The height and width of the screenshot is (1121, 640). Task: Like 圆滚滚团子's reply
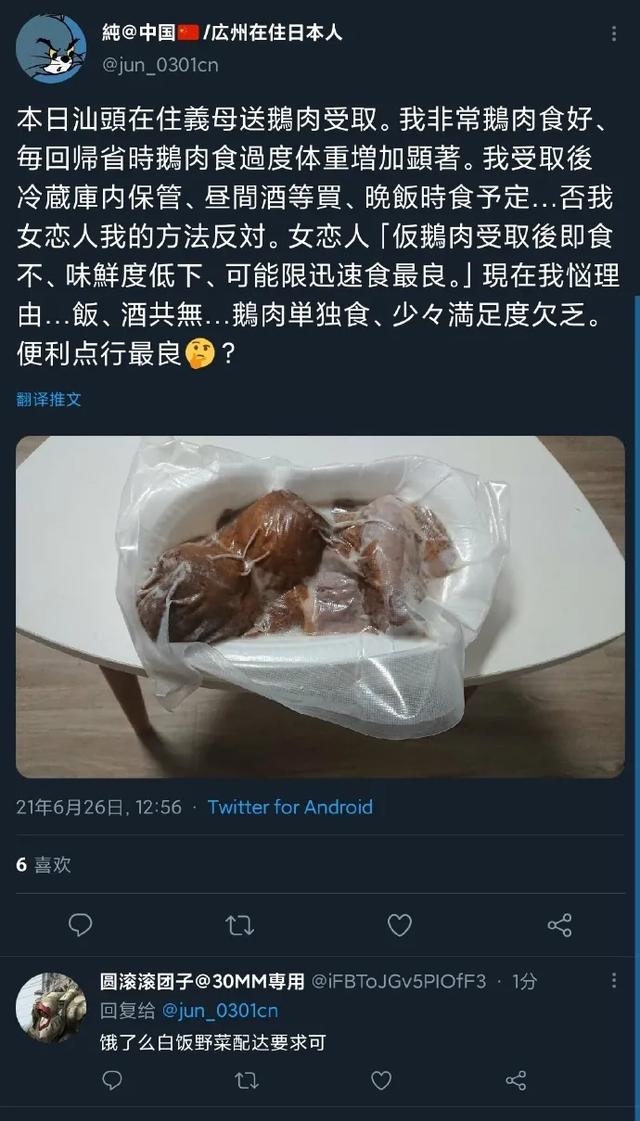(381, 1080)
